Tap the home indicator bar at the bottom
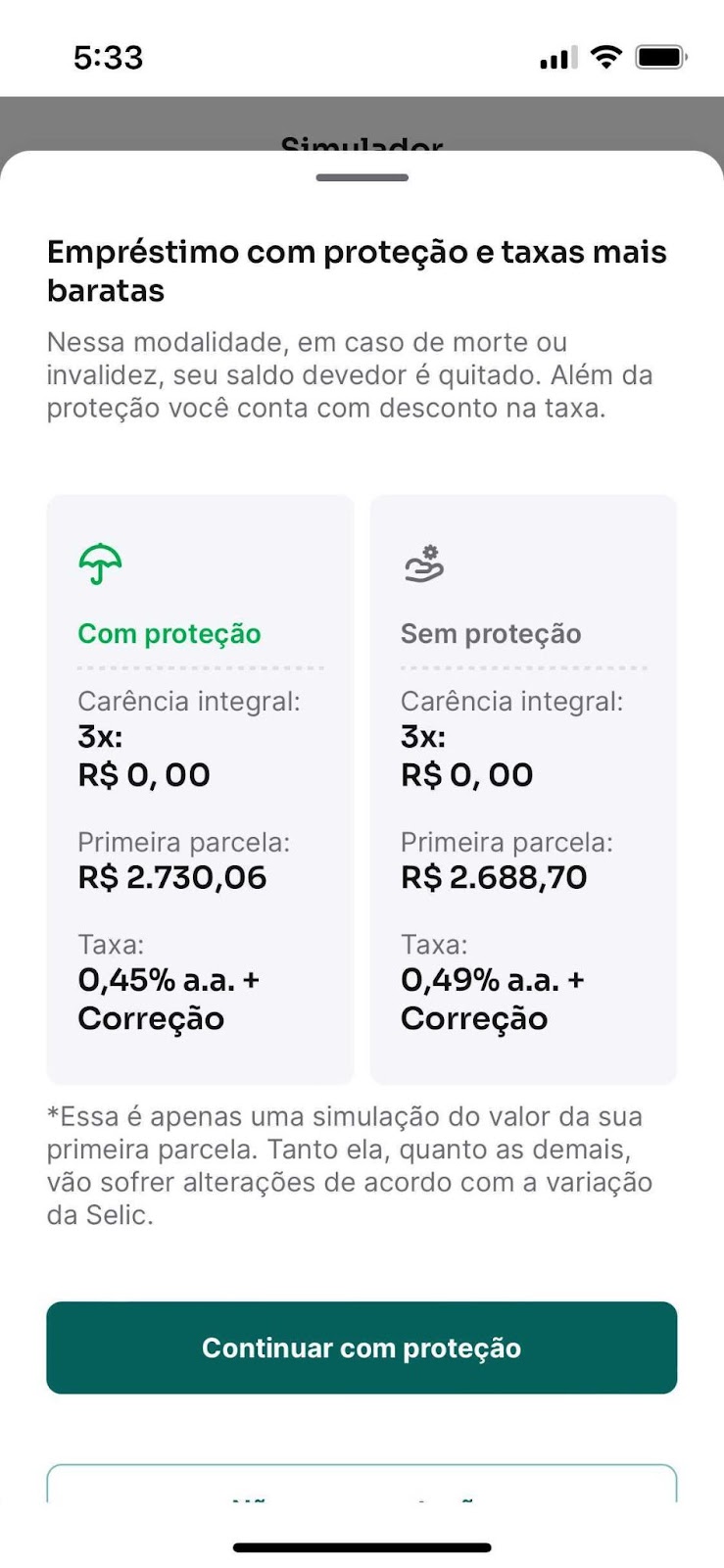Viewport: 724px width, 1568px height. coord(362,1546)
